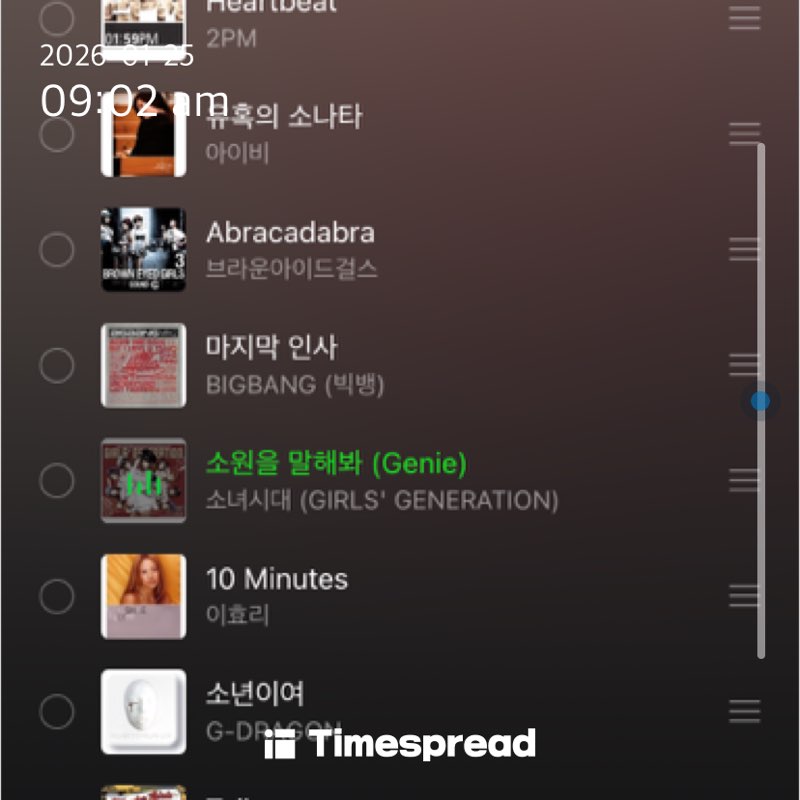This screenshot has width=800, height=800.
Task: Touch the reorder handle on the 소년이여 row
Action: (744, 712)
